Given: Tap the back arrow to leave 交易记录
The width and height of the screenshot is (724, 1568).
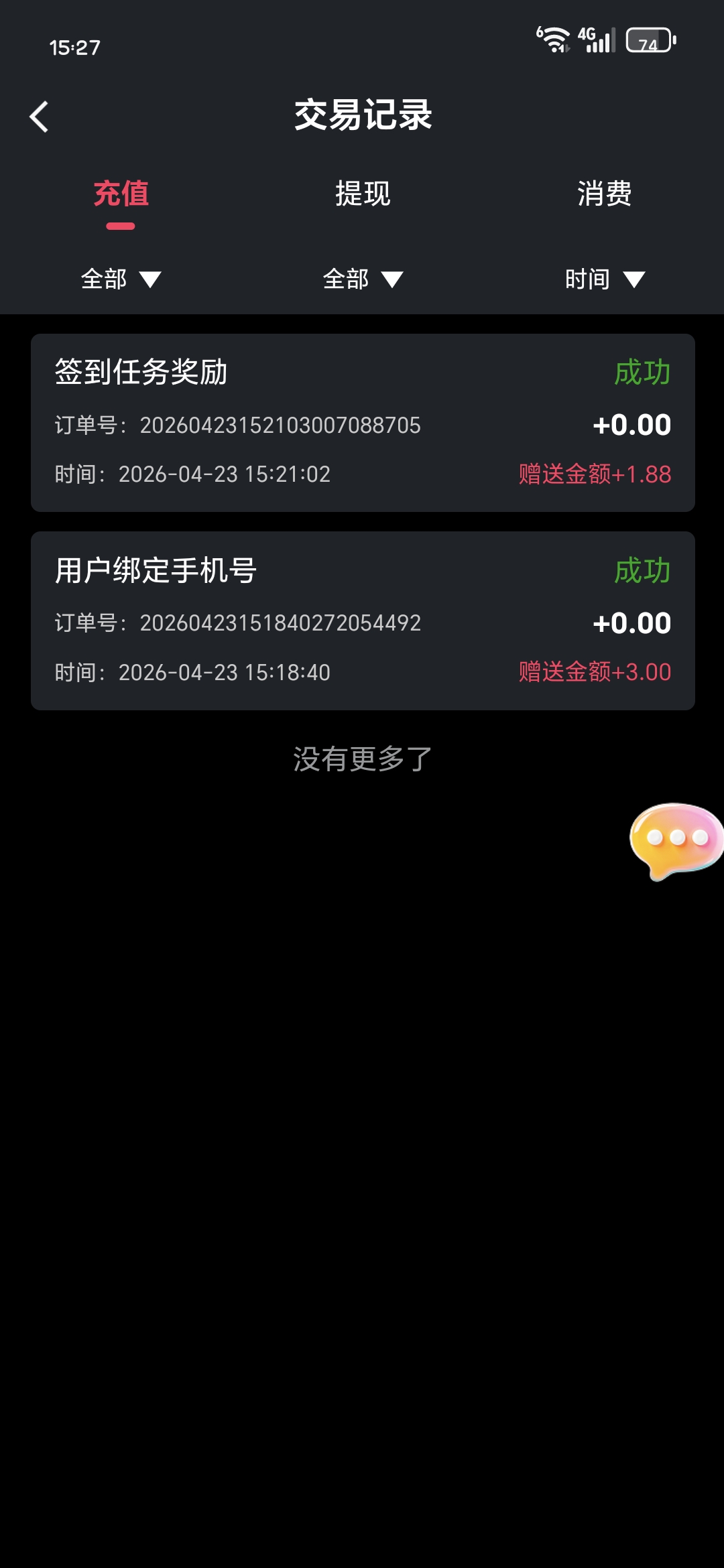Looking at the screenshot, I should click(x=40, y=116).
